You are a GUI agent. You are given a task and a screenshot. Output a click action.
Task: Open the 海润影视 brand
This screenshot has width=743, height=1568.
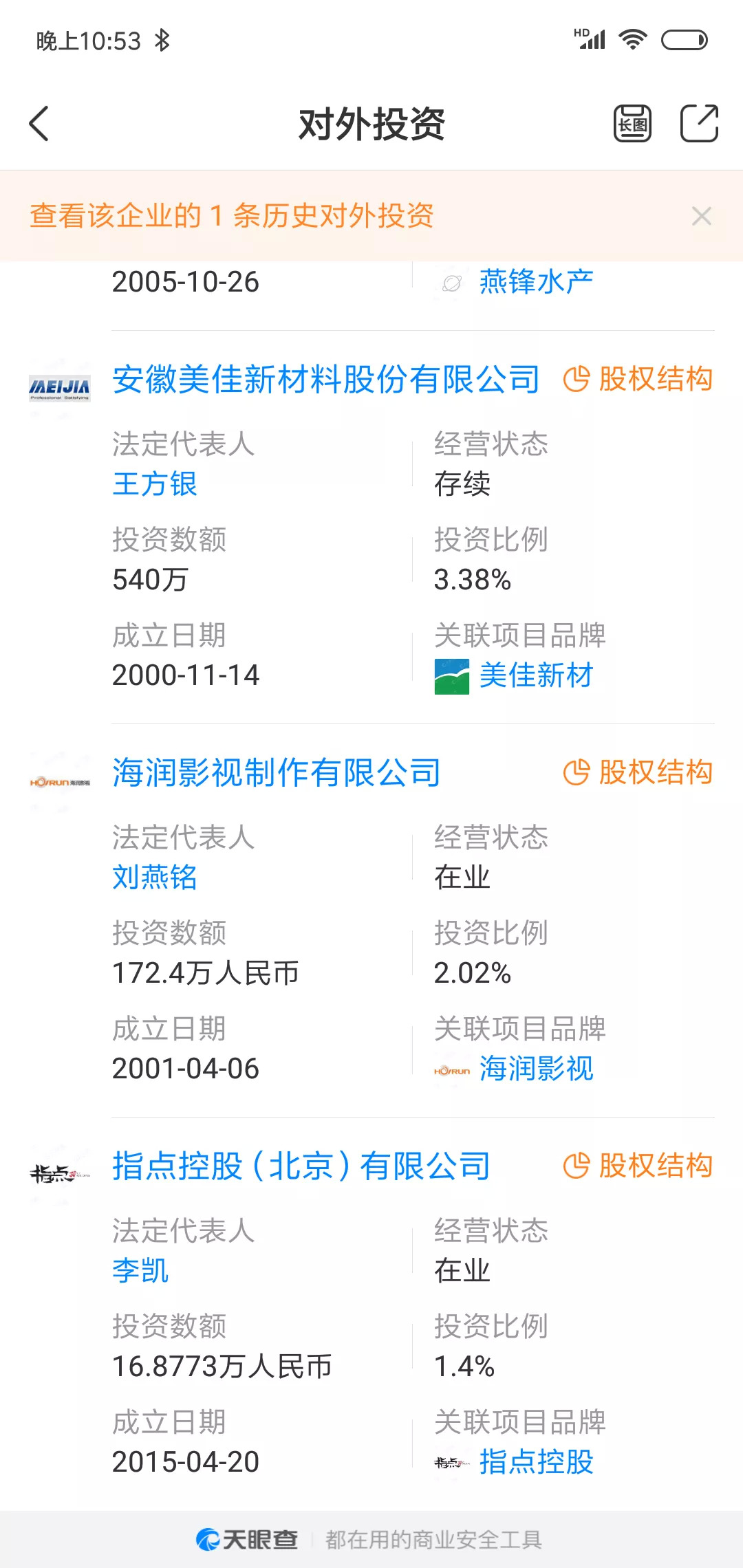(535, 1069)
